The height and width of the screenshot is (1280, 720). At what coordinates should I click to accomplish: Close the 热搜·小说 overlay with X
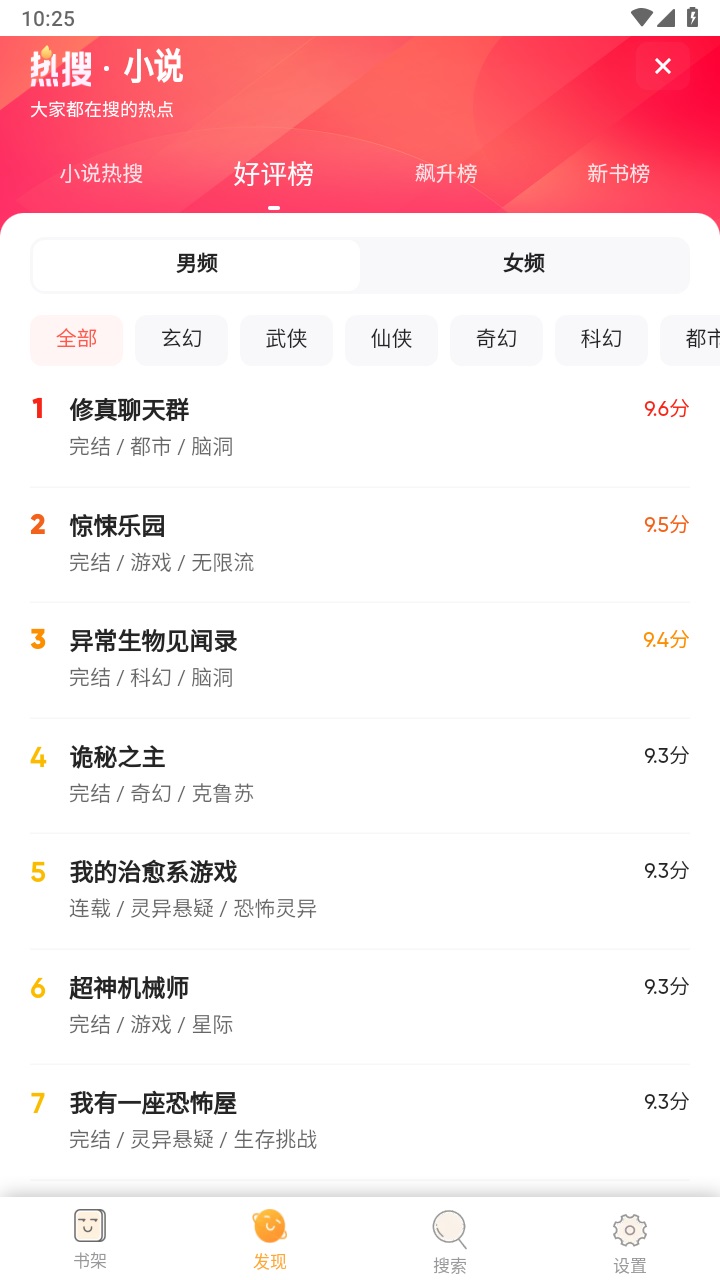662,66
